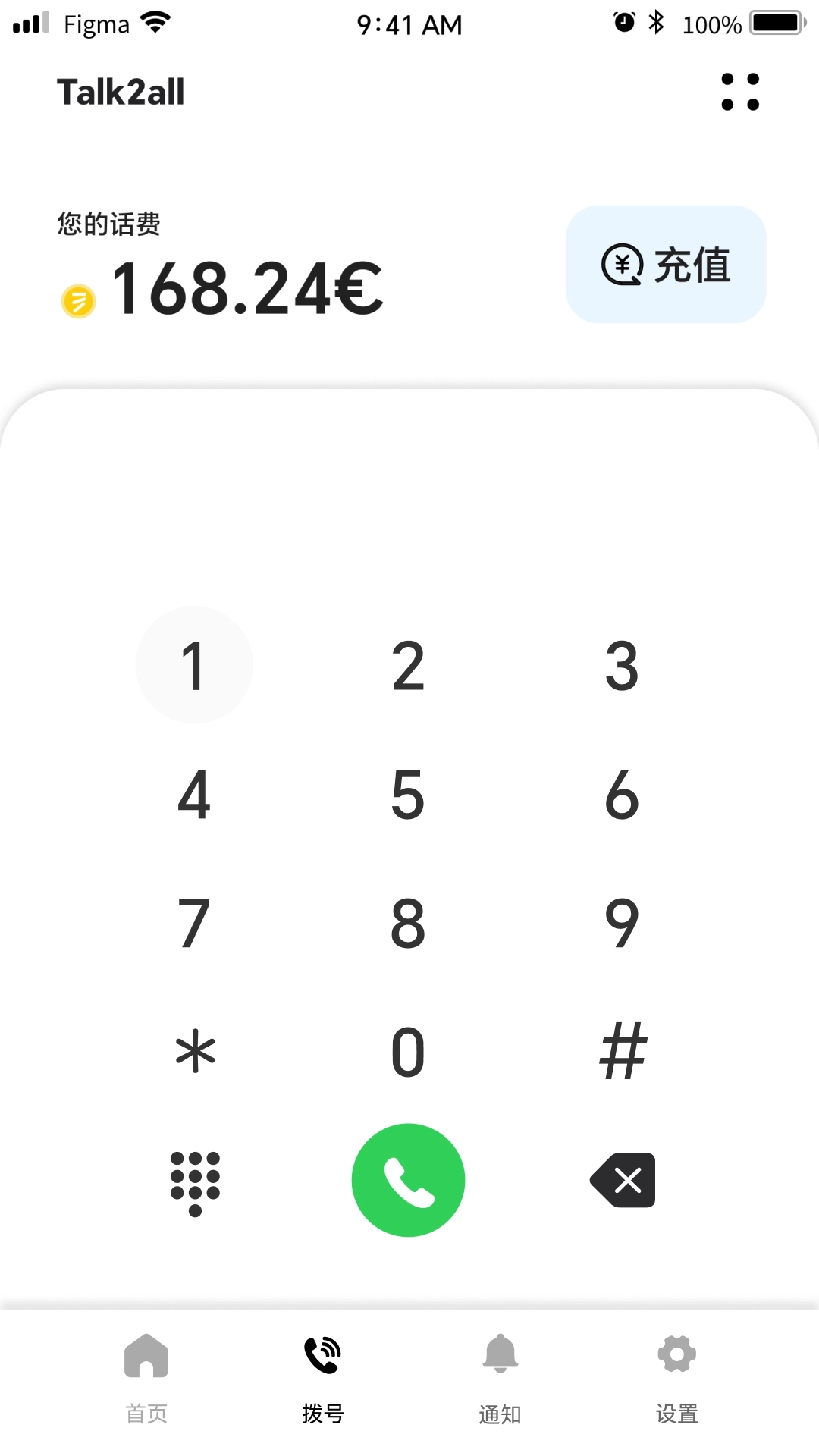Open the four-dot menu icon
Viewport: 819px width, 1456px height.
pos(740,92)
